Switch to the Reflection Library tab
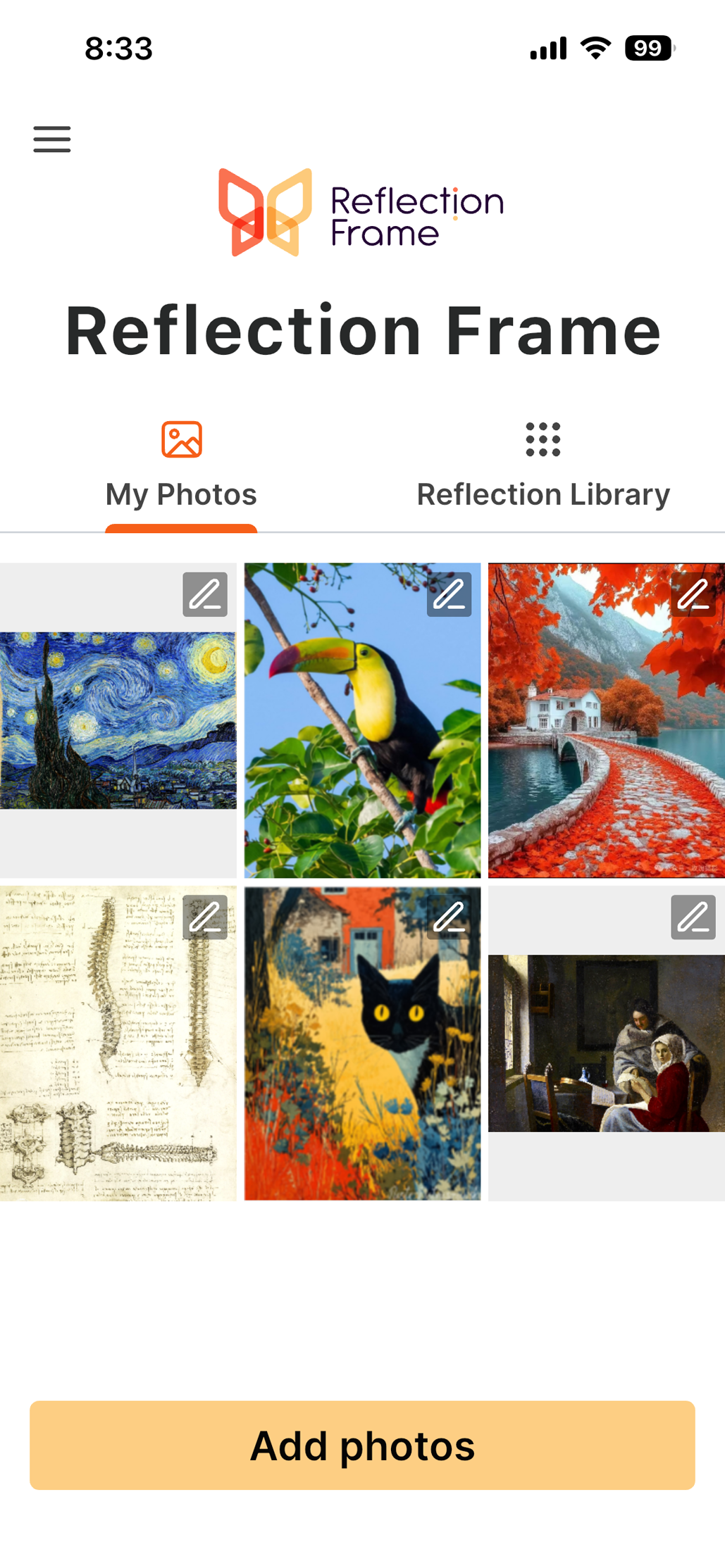This screenshot has height=1568, width=725. (x=543, y=465)
